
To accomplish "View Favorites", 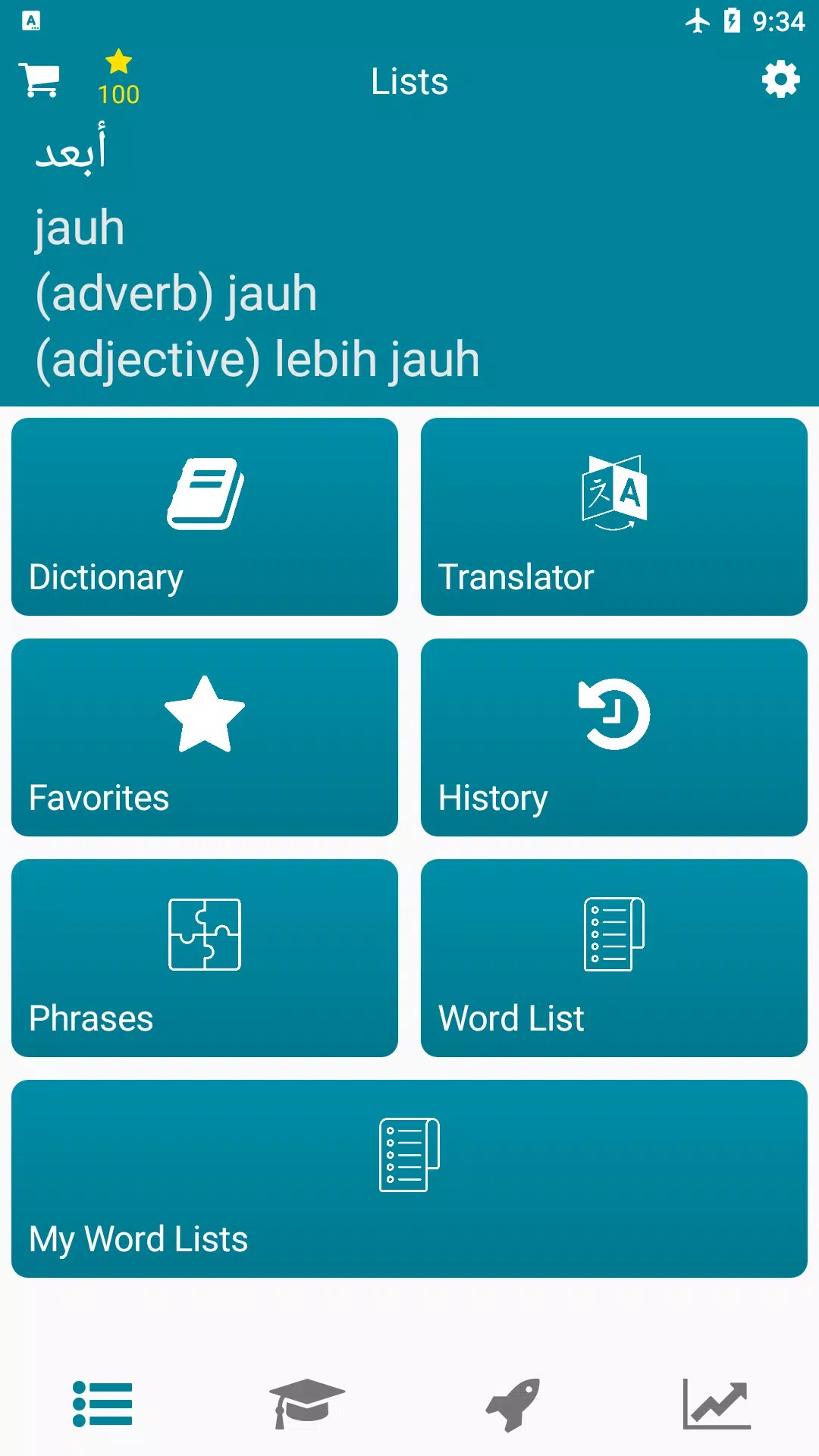I will pyautogui.click(x=205, y=737).
